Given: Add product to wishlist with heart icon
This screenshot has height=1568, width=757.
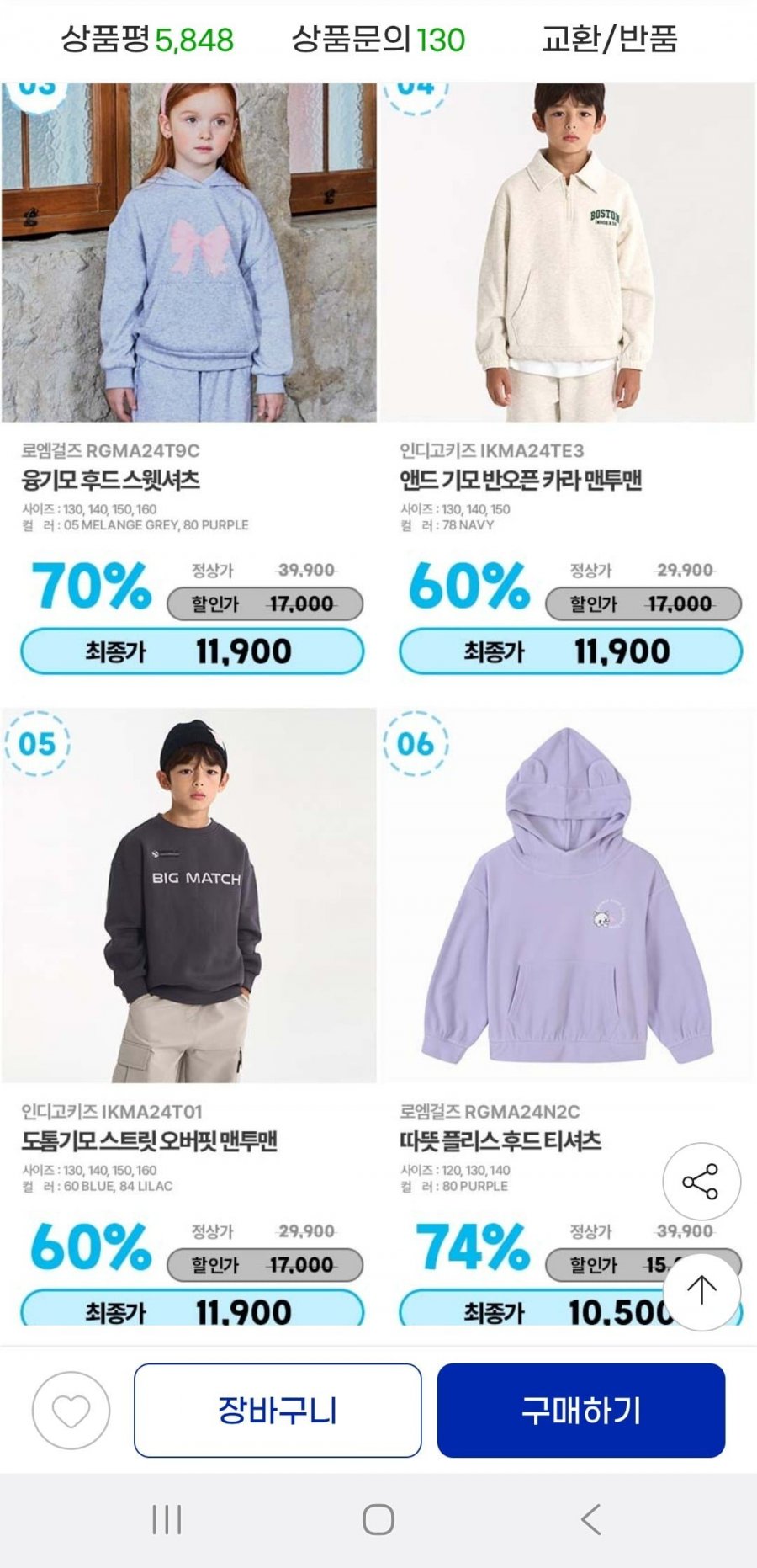Looking at the screenshot, I should coord(71,1411).
